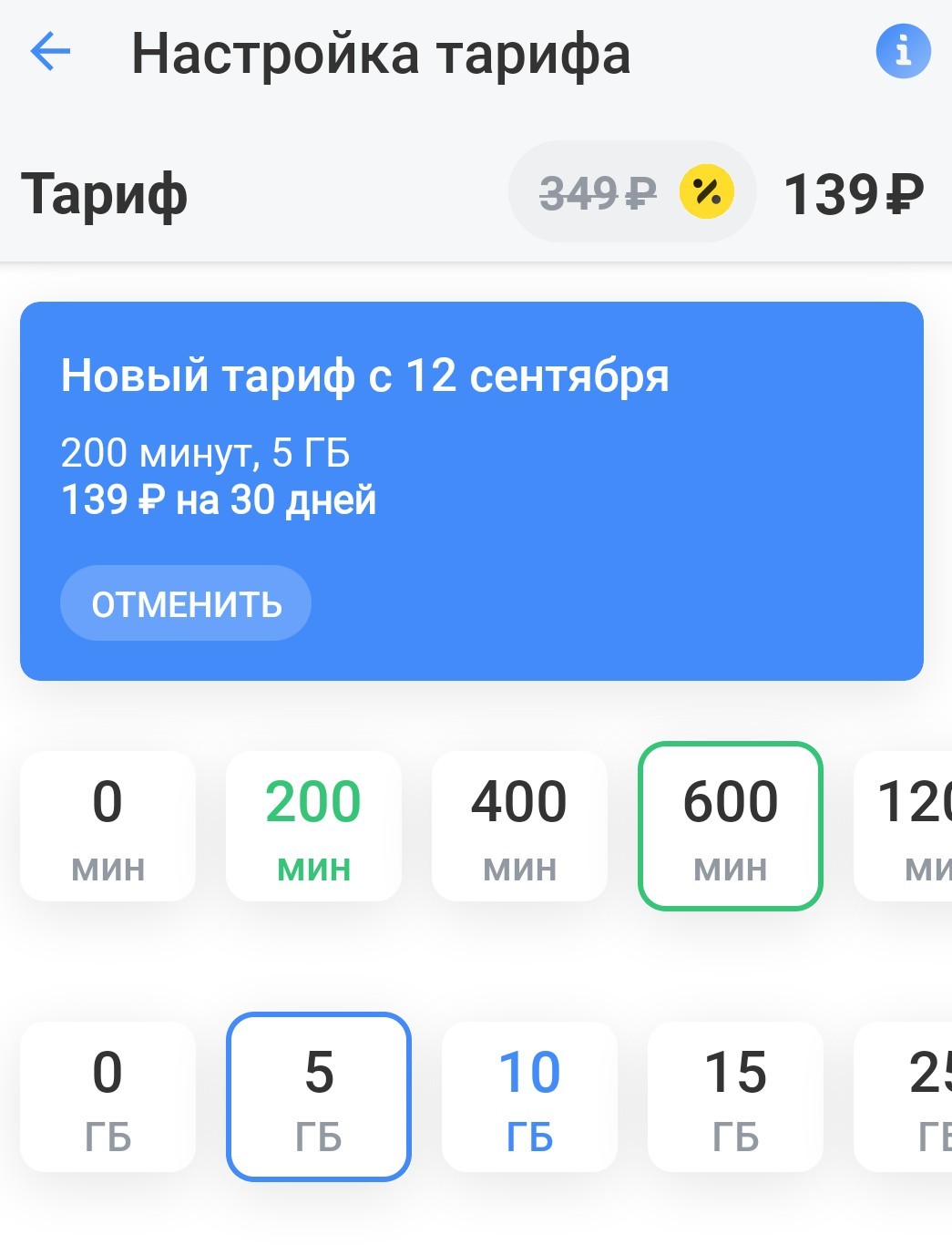The width and height of the screenshot is (952, 1245).
Task: Cancel the new tariff change
Action: pos(186,603)
